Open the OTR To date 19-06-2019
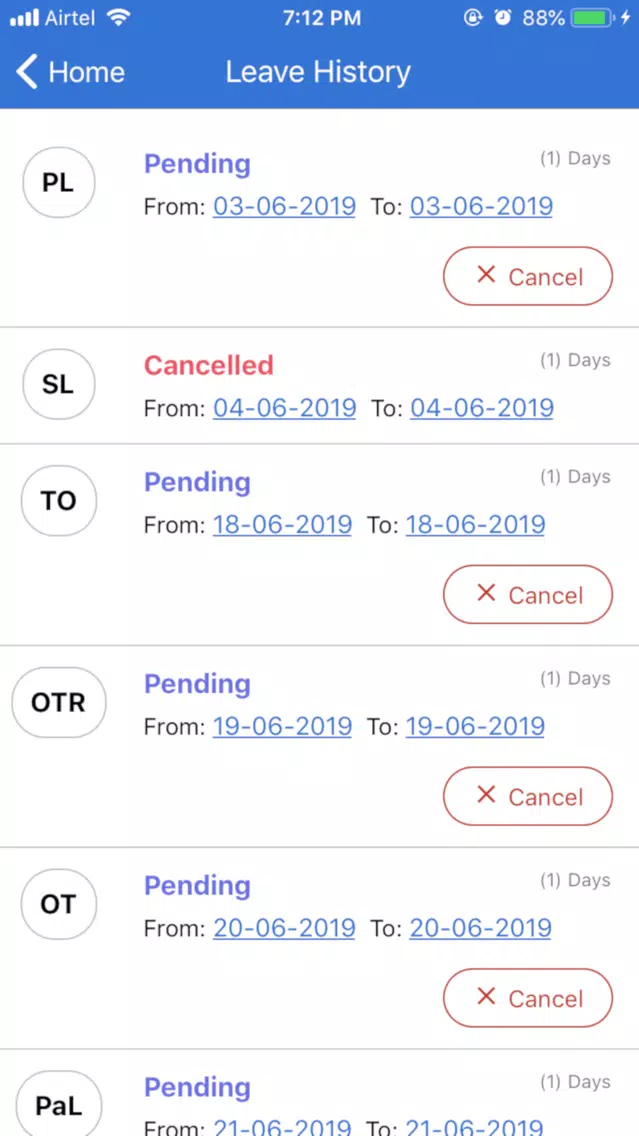 coord(475,726)
